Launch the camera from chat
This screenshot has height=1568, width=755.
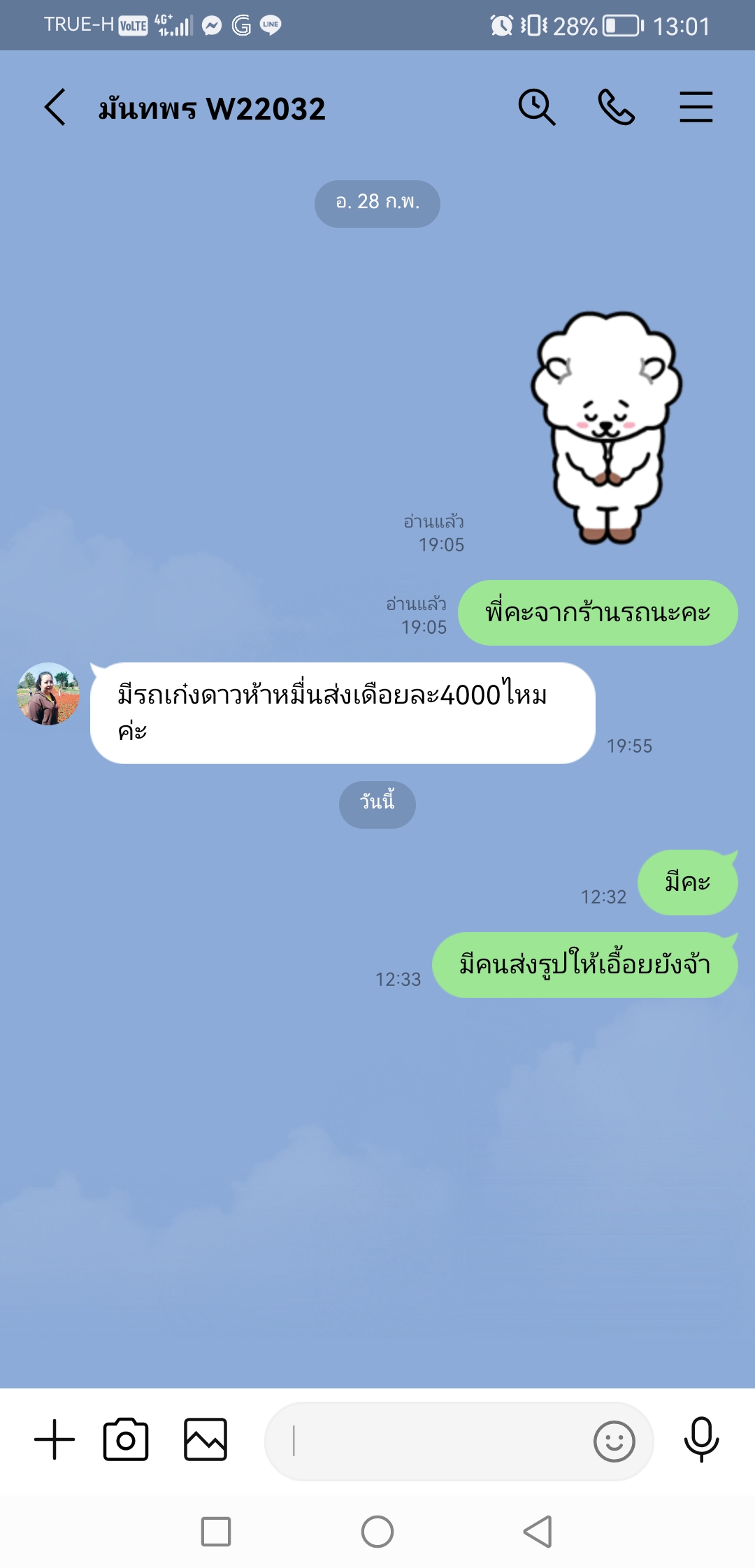(x=126, y=1439)
